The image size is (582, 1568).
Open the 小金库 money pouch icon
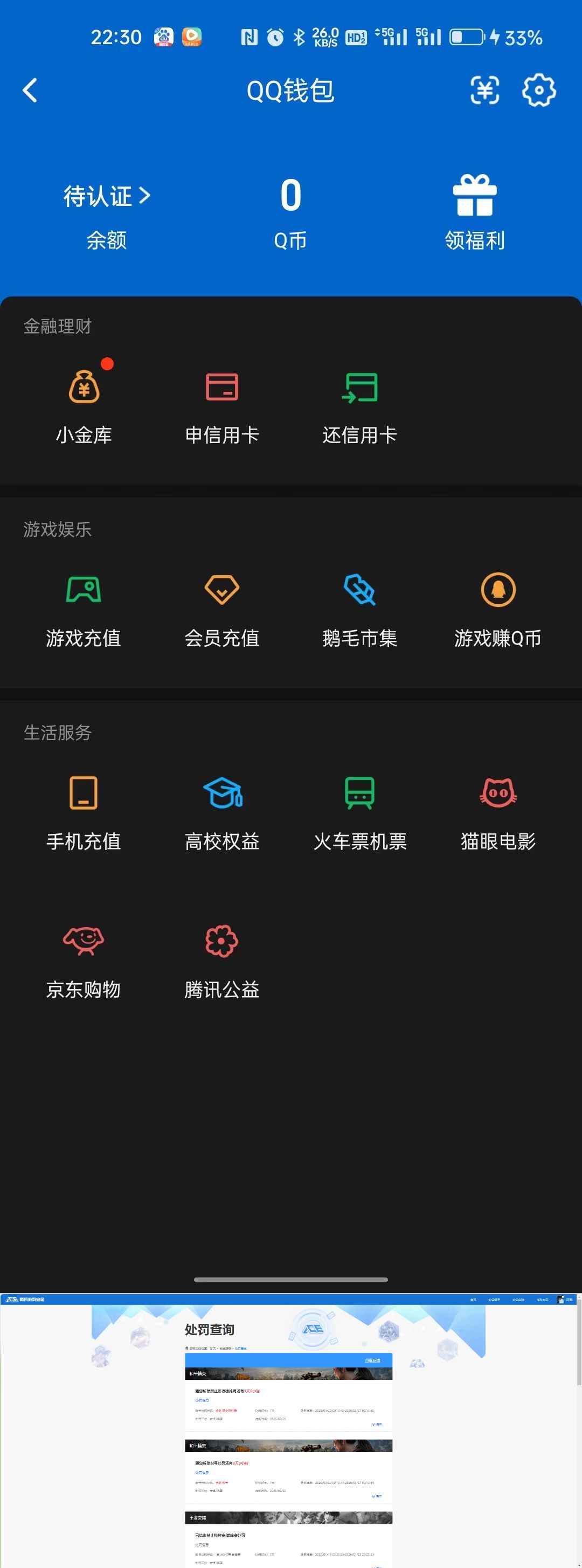coord(85,388)
